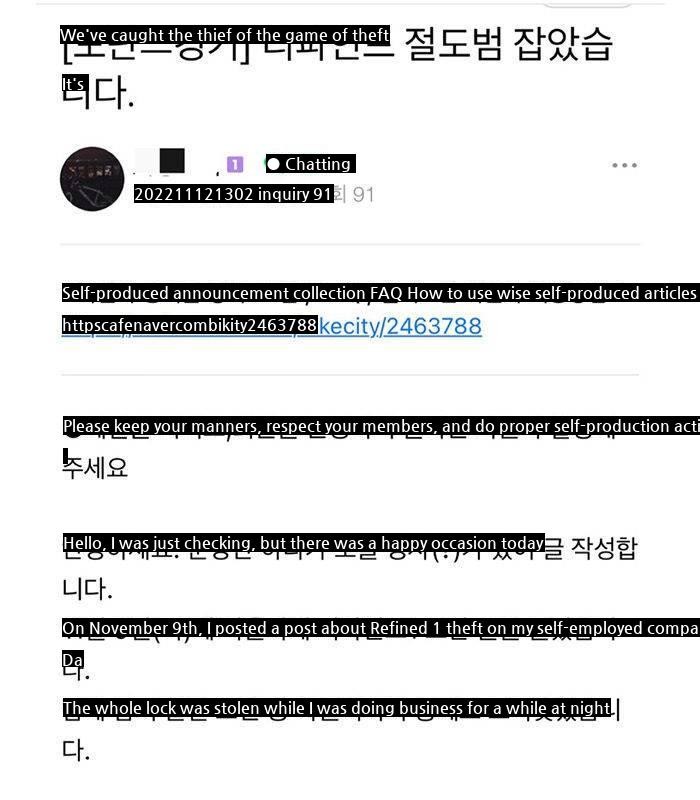Open the post's three-dot overflow menu
The width and height of the screenshot is (700, 800).
pyautogui.click(x=624, y=165)
